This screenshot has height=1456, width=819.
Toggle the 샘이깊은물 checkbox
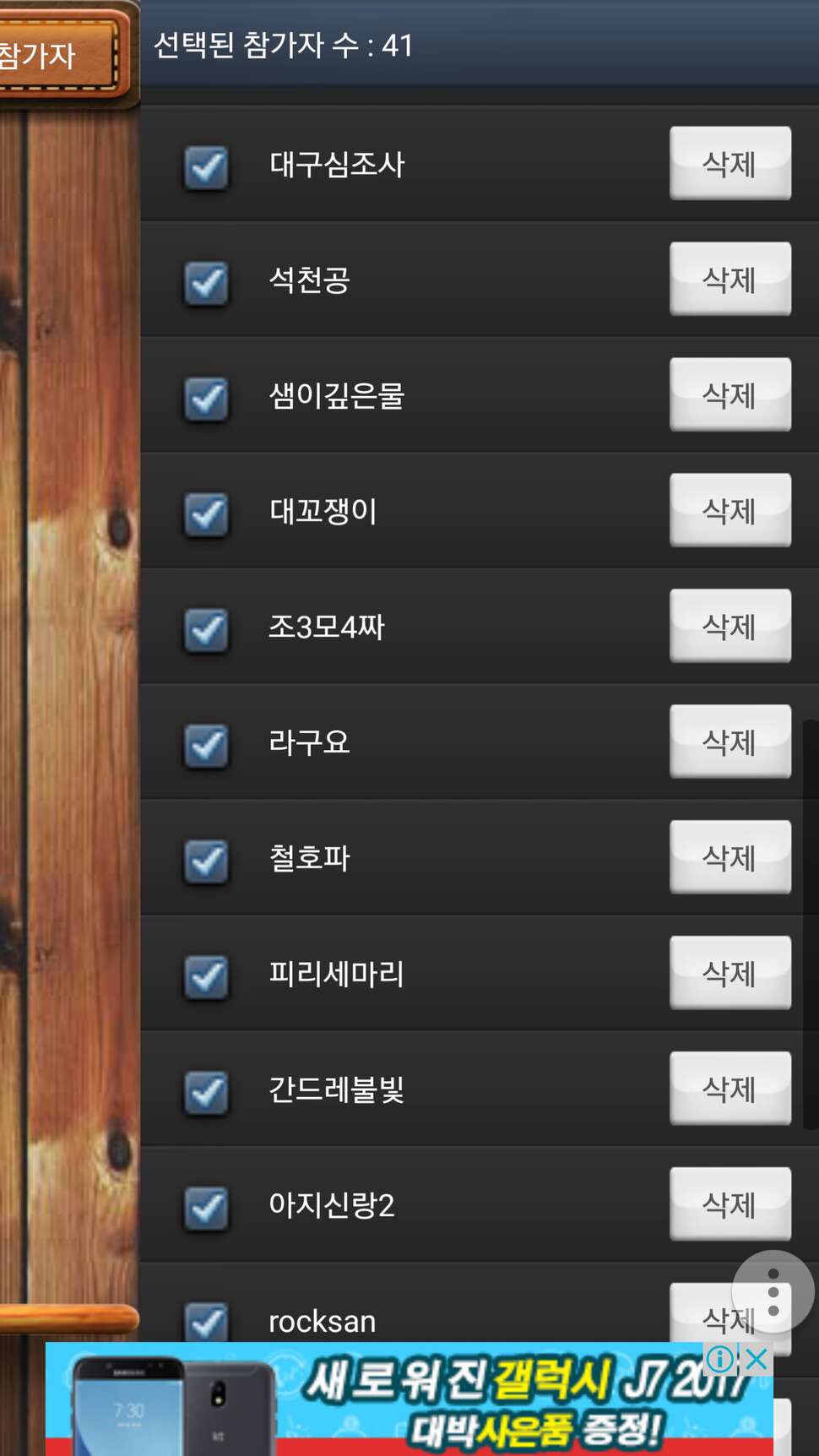206,399
